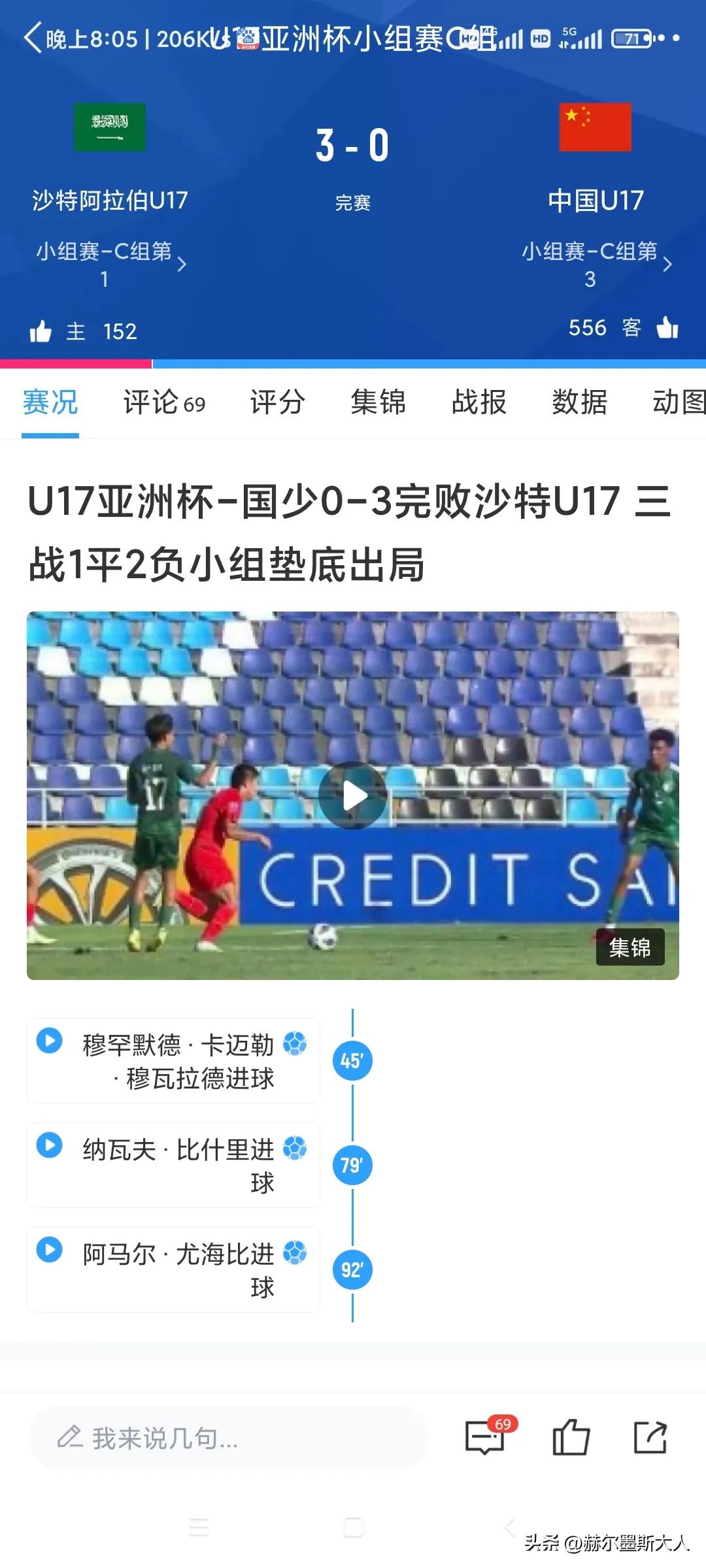Open the 数据 tab
Screen dimensions: 706x1568
[579, 404]
